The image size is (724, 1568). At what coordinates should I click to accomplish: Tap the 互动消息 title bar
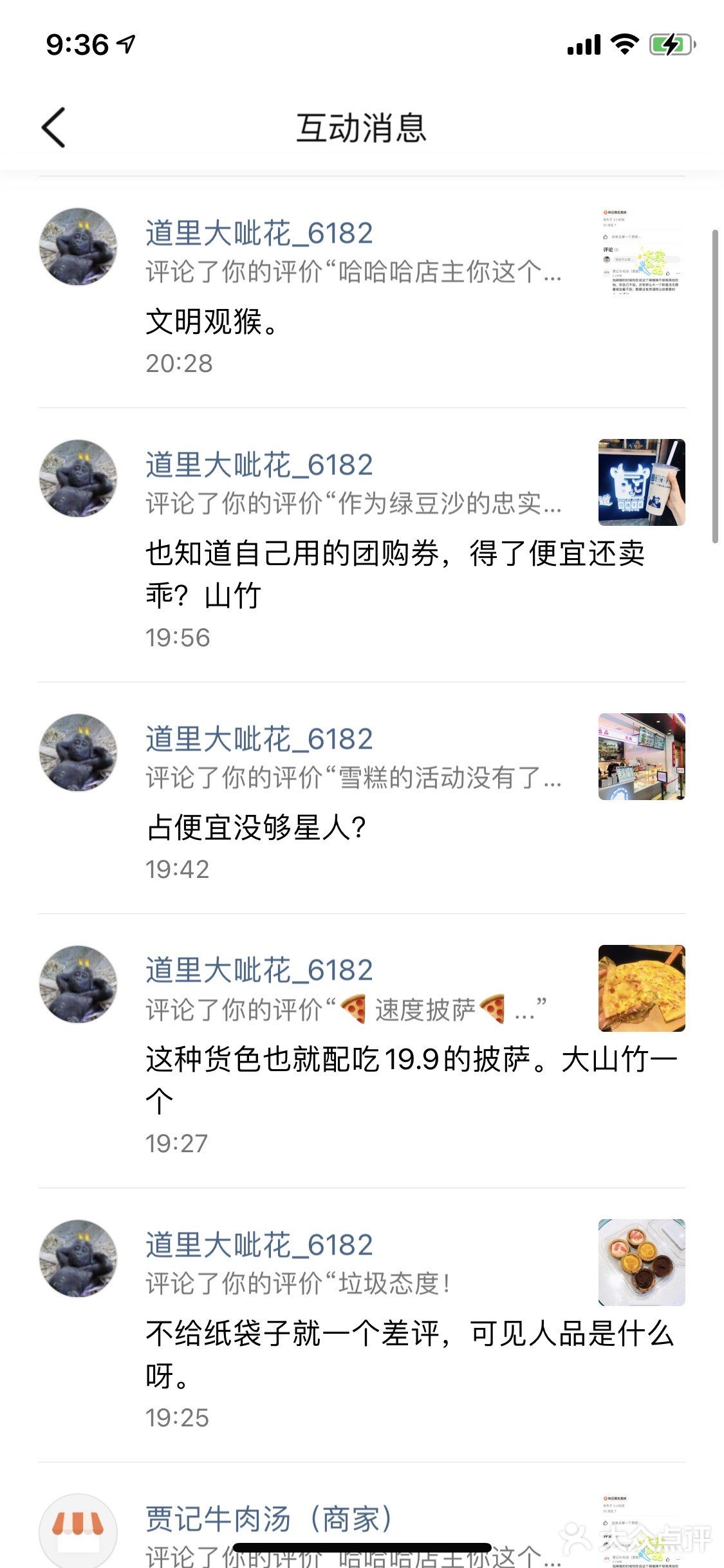tap(362, 126)
